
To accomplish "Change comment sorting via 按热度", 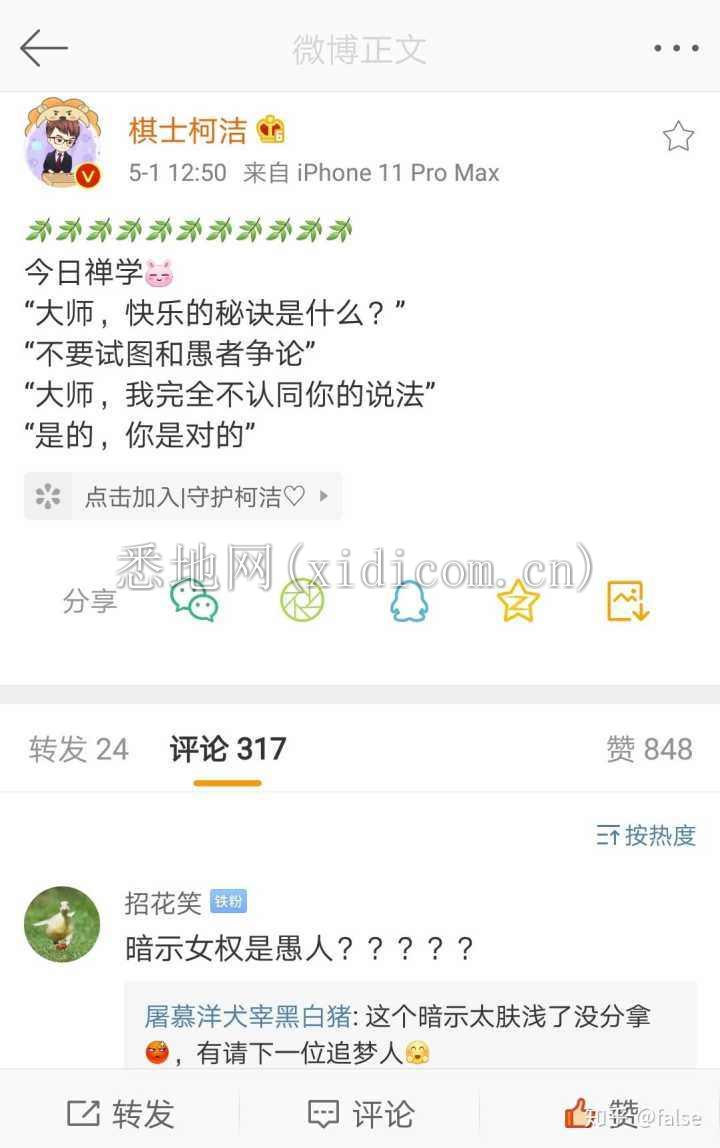I will 646,836.
